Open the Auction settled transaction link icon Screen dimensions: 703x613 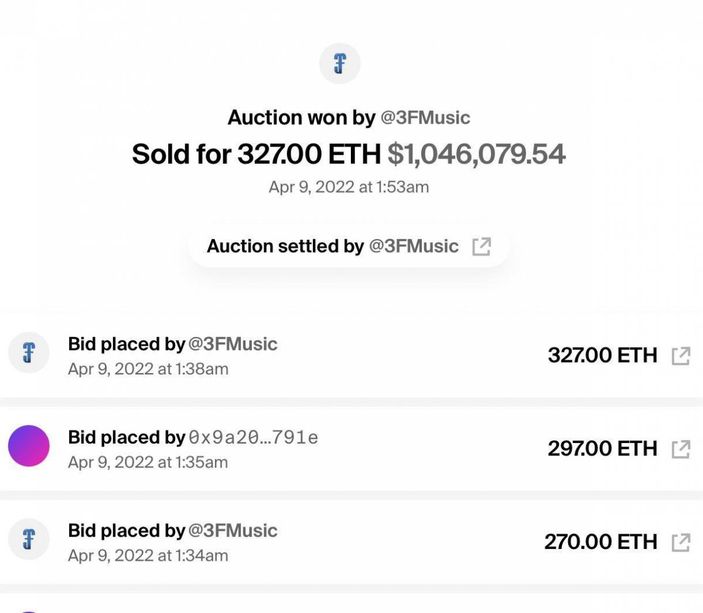(x=482, y=247)
